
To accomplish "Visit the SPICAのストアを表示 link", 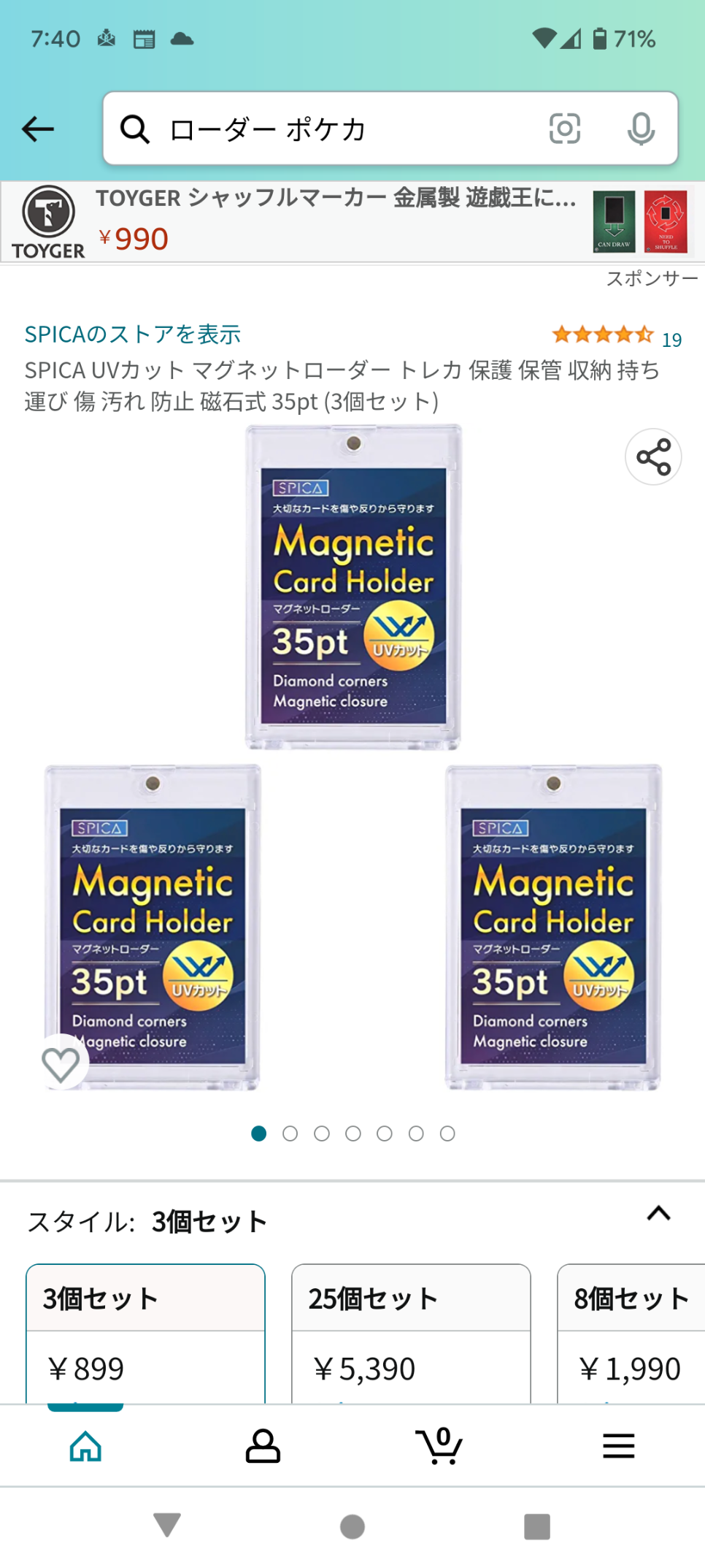I will pyautogui.click(x=133, y=334).
